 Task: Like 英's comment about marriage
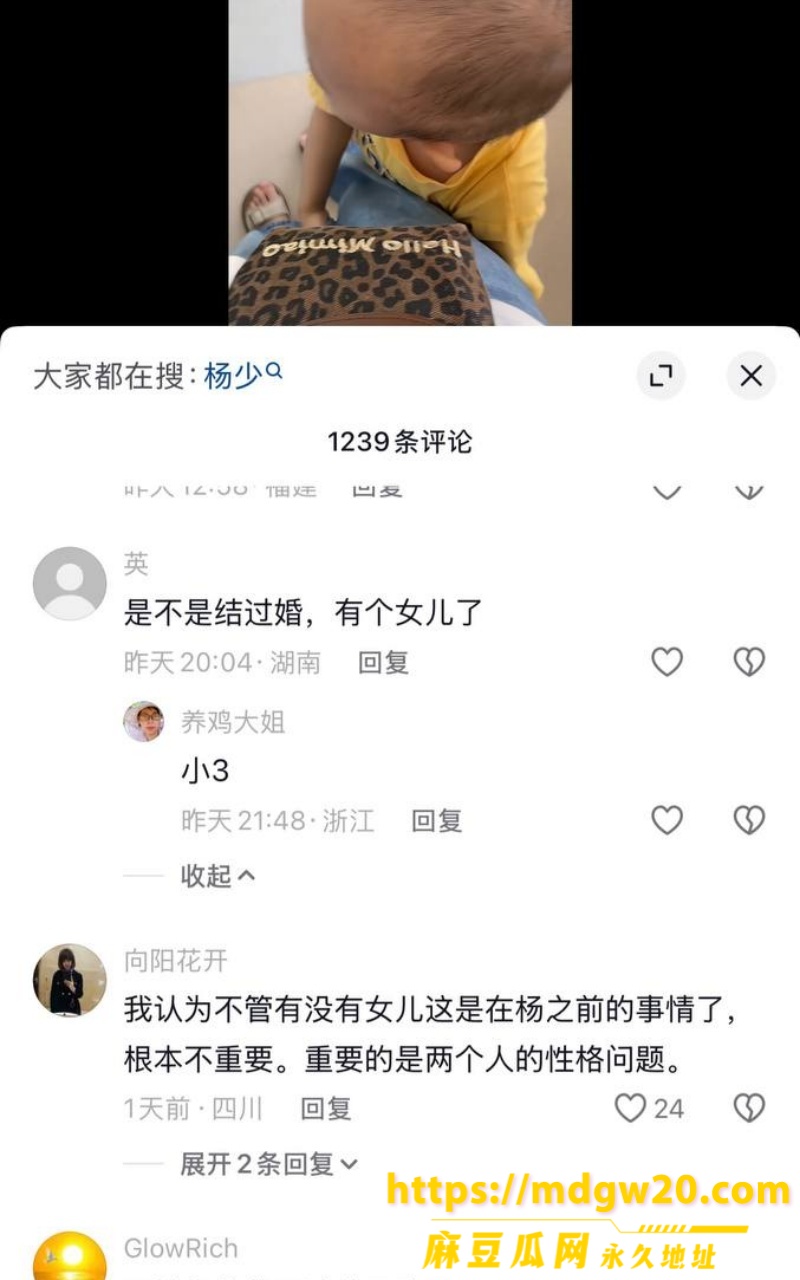pos(667,662)
